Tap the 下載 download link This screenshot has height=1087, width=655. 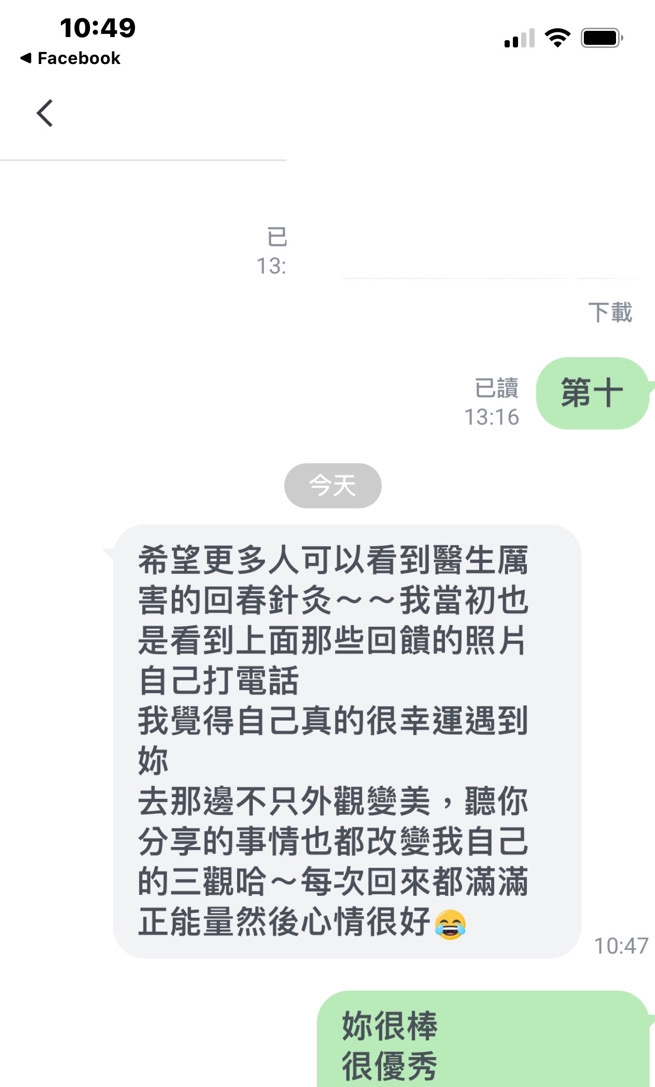[x=610, y=312]
